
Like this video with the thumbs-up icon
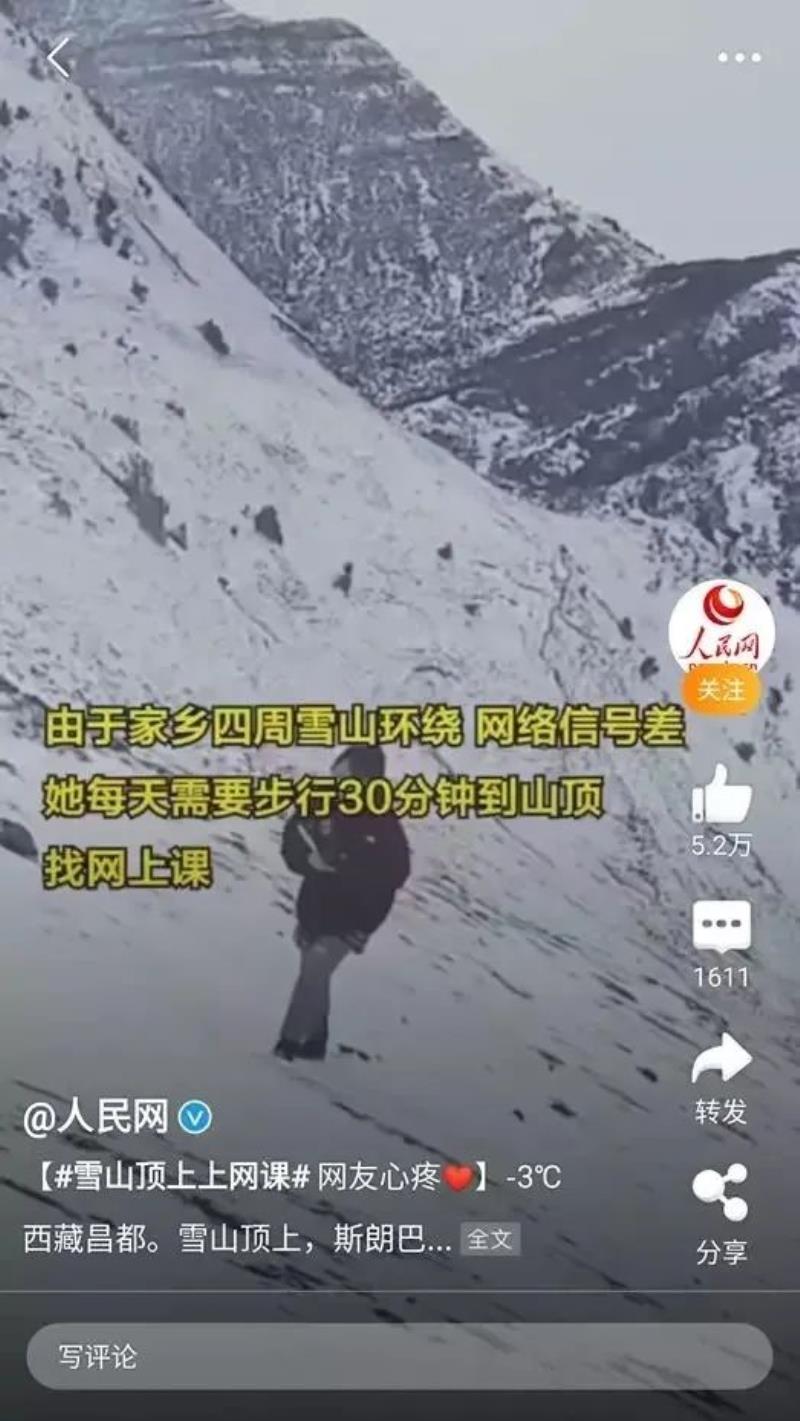[x=721, y=795]
